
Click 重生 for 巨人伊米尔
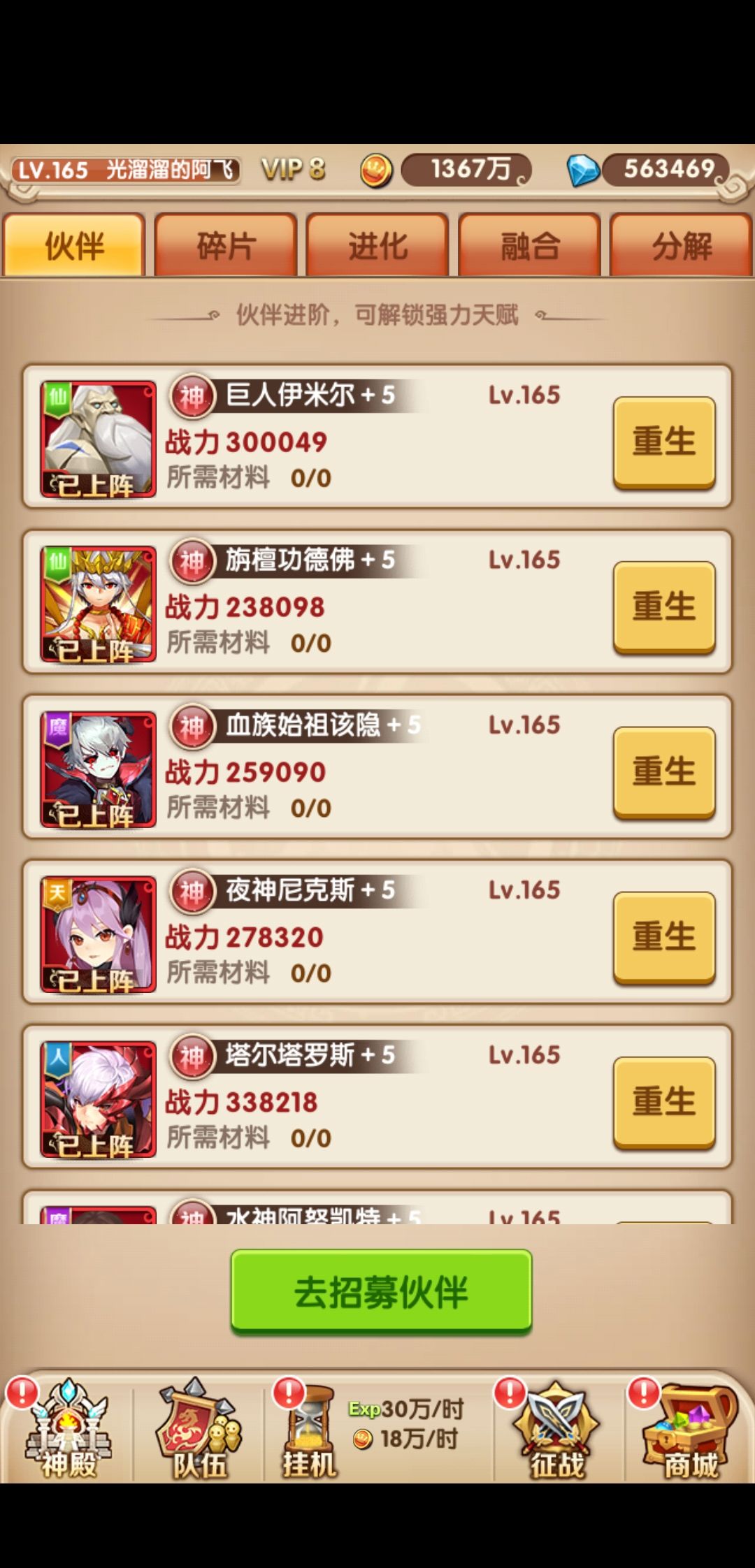664,440
